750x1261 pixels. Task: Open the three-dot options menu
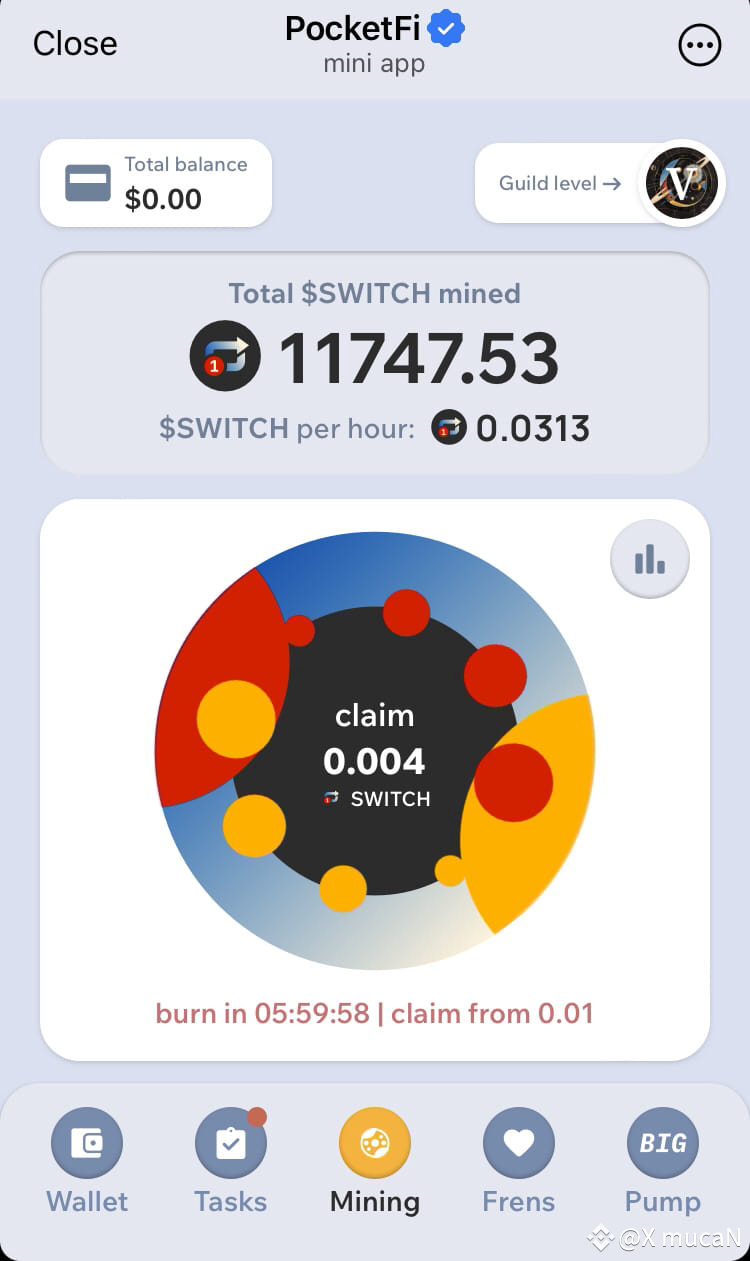point(700,44)
